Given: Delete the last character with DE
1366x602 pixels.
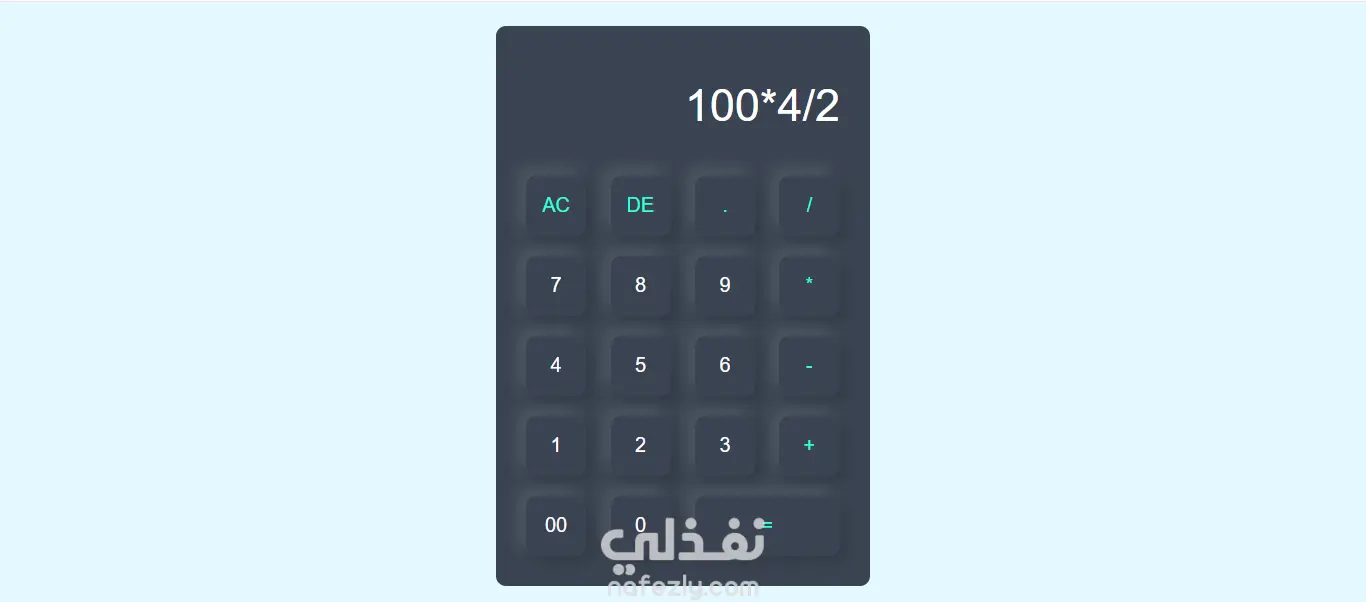Looking at the screenshot, I should tap(640, 206).
